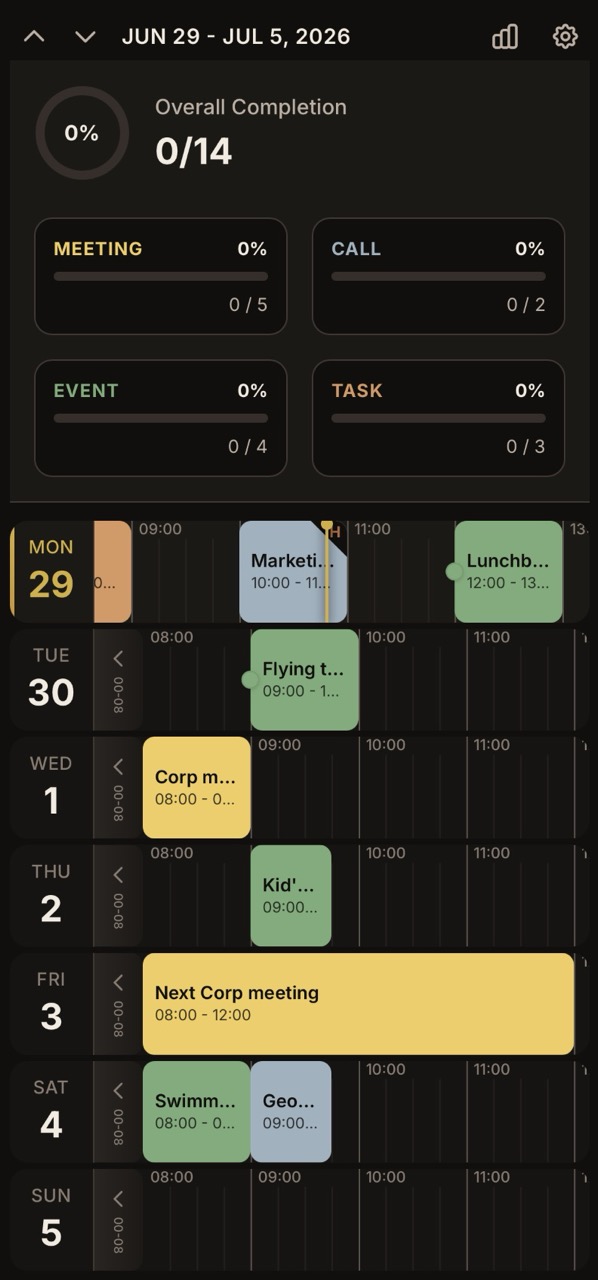Open the Kid' event on Thursday
This screenshot has height=1280, width=598.
(x=291, y=896)
